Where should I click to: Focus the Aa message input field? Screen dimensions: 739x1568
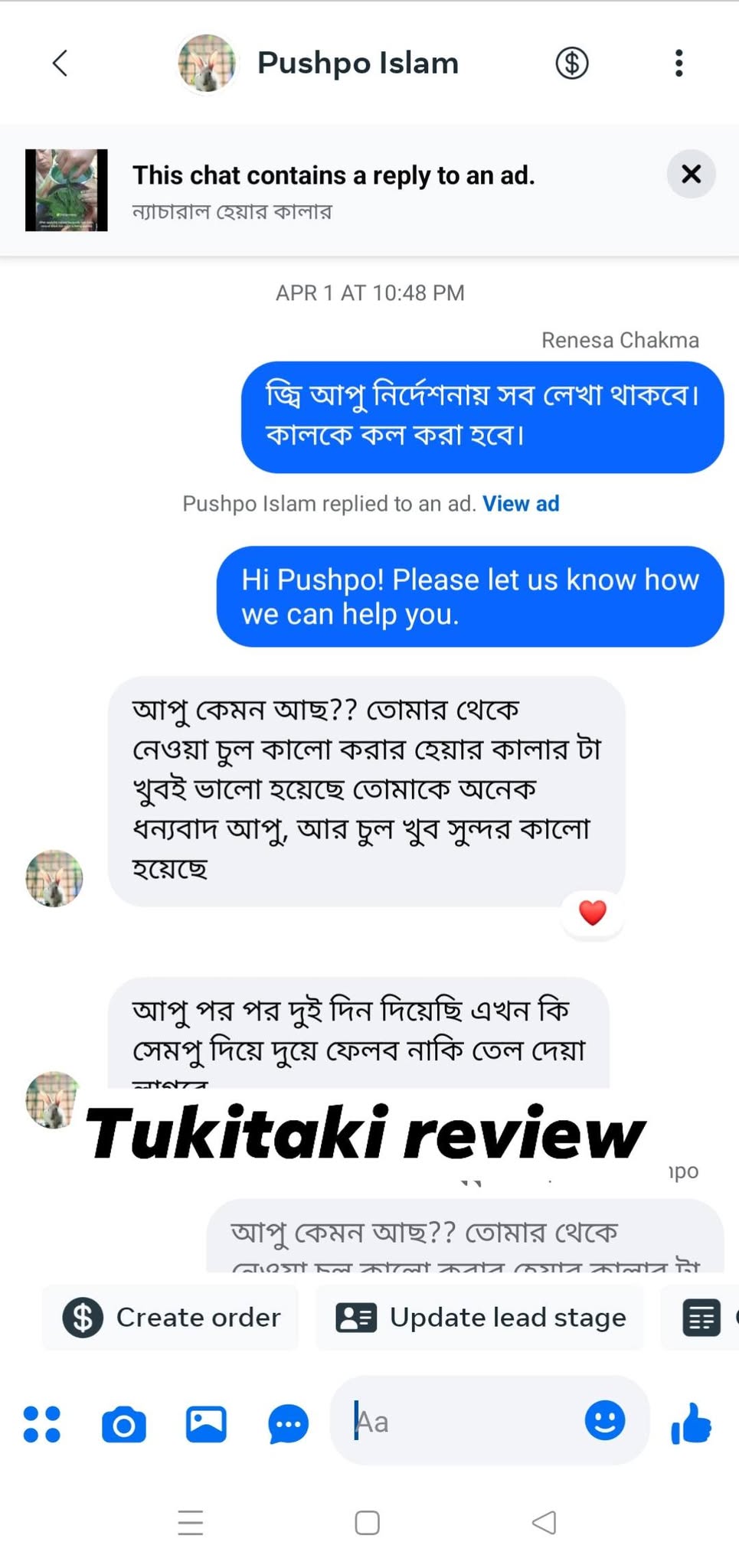(459, 1422)
